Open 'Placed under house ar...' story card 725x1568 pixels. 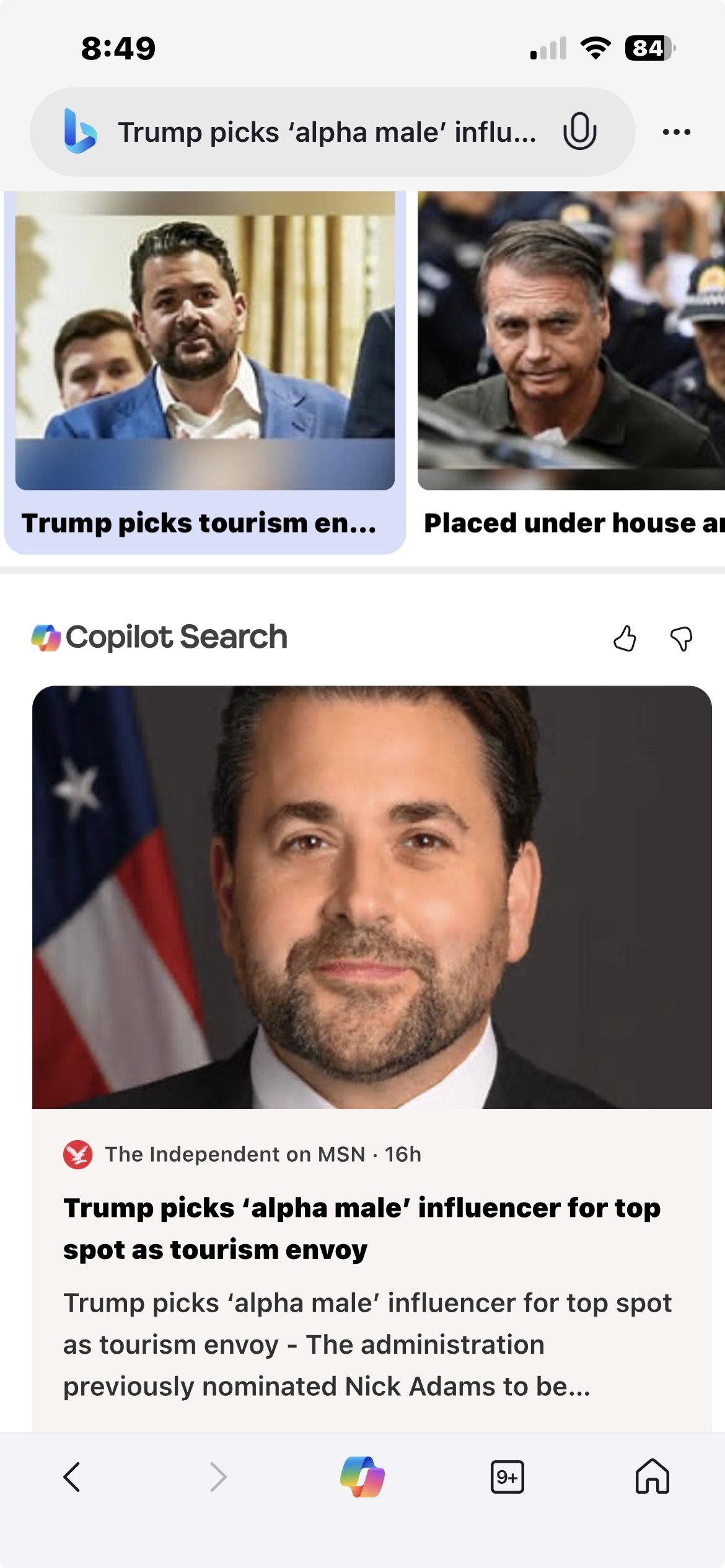[x=571, y=372]
